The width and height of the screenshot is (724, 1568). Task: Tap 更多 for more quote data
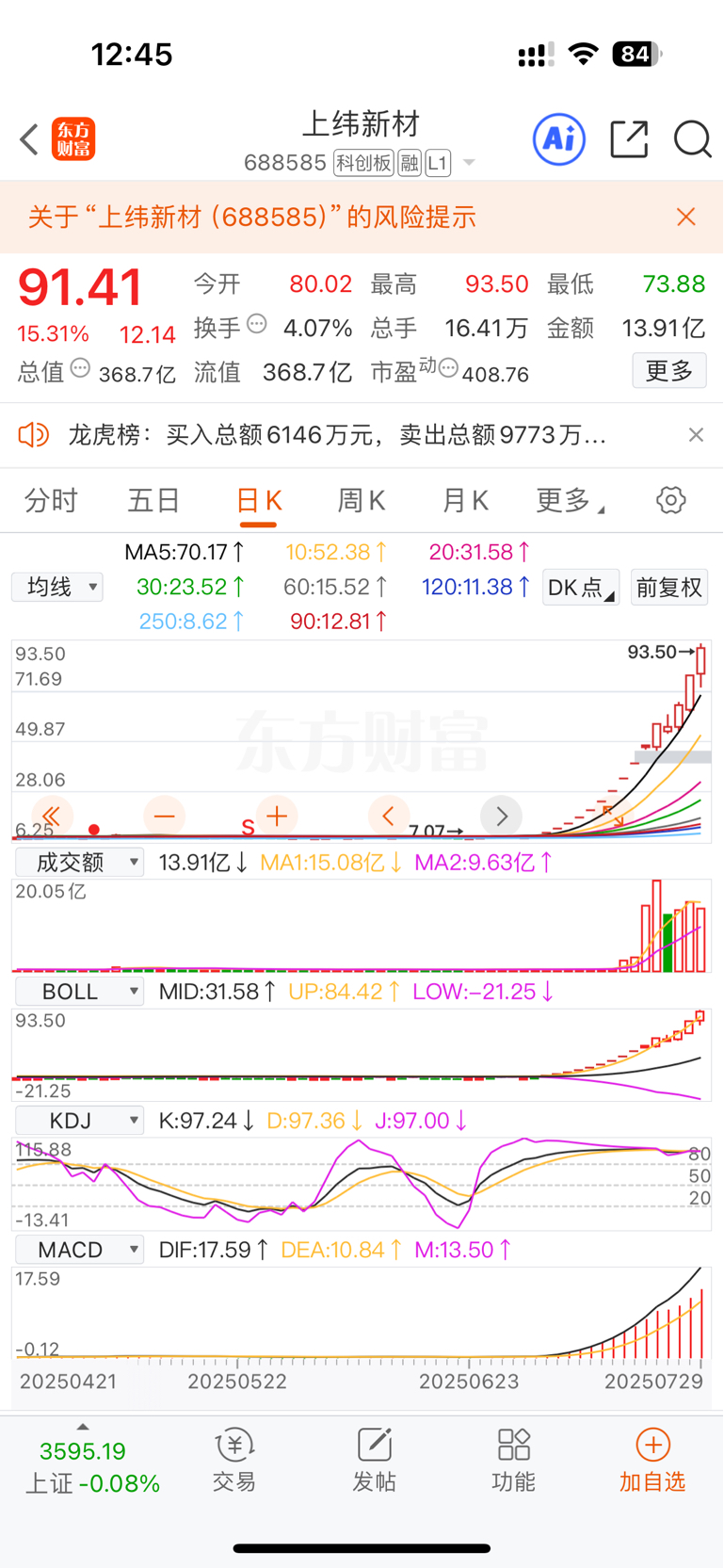point(668,371)
